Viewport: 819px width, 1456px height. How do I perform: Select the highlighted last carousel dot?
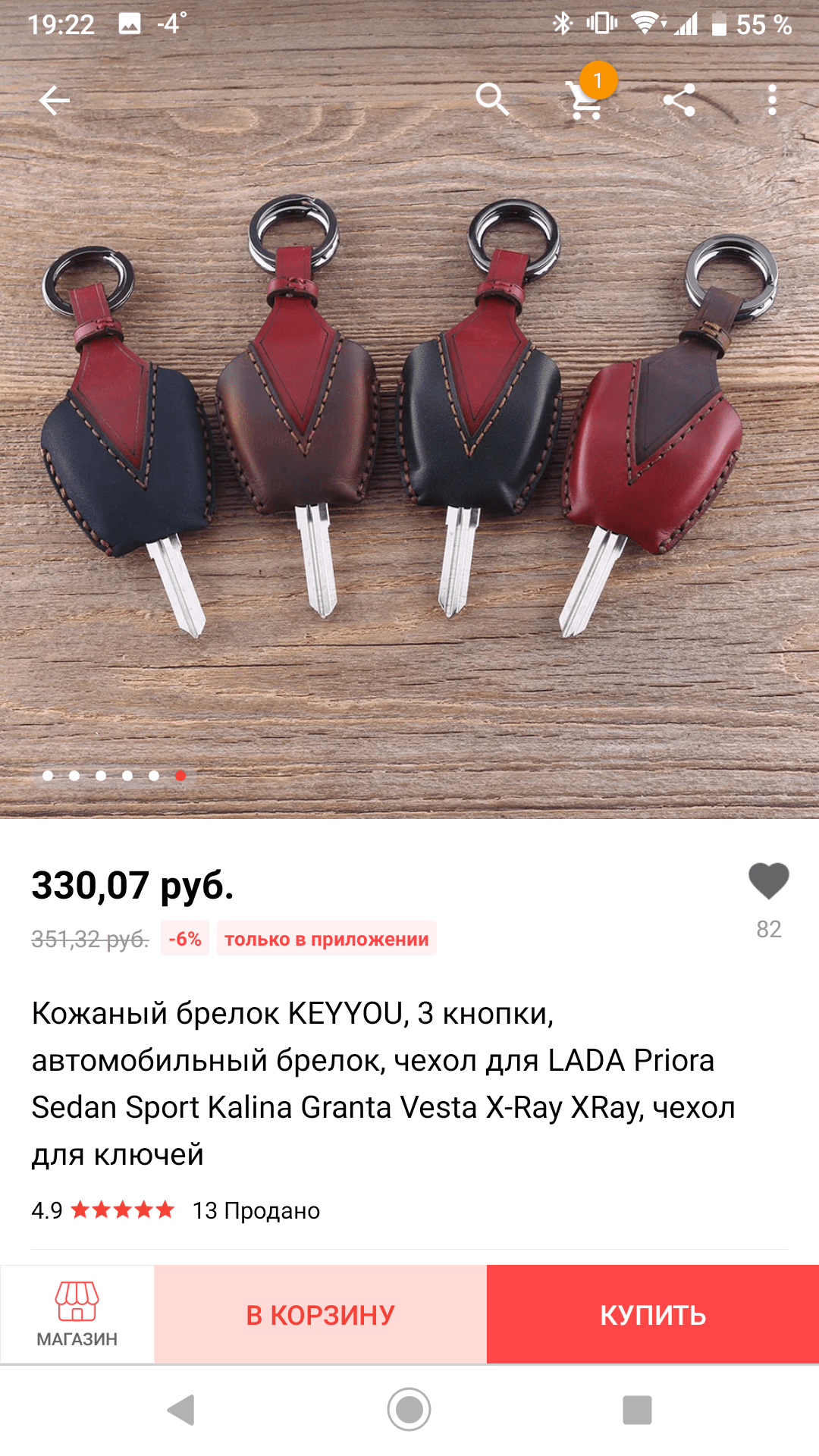point(179,776)
